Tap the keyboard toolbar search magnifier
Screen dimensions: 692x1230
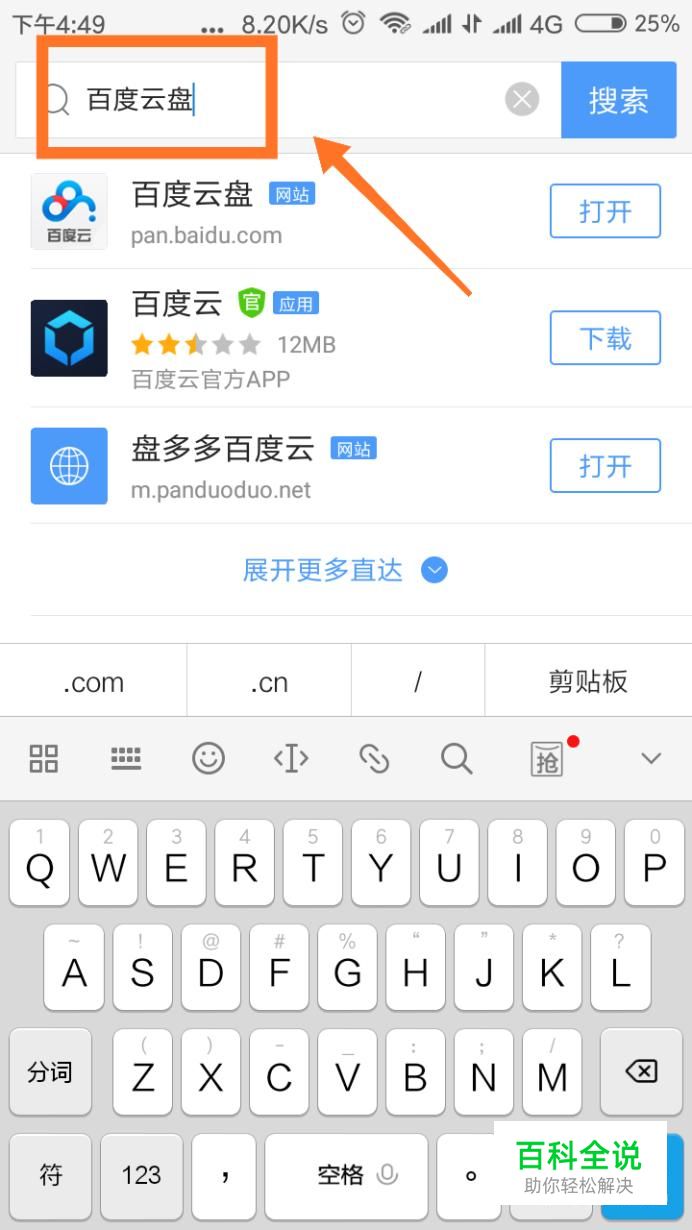[x=456, y=759]
